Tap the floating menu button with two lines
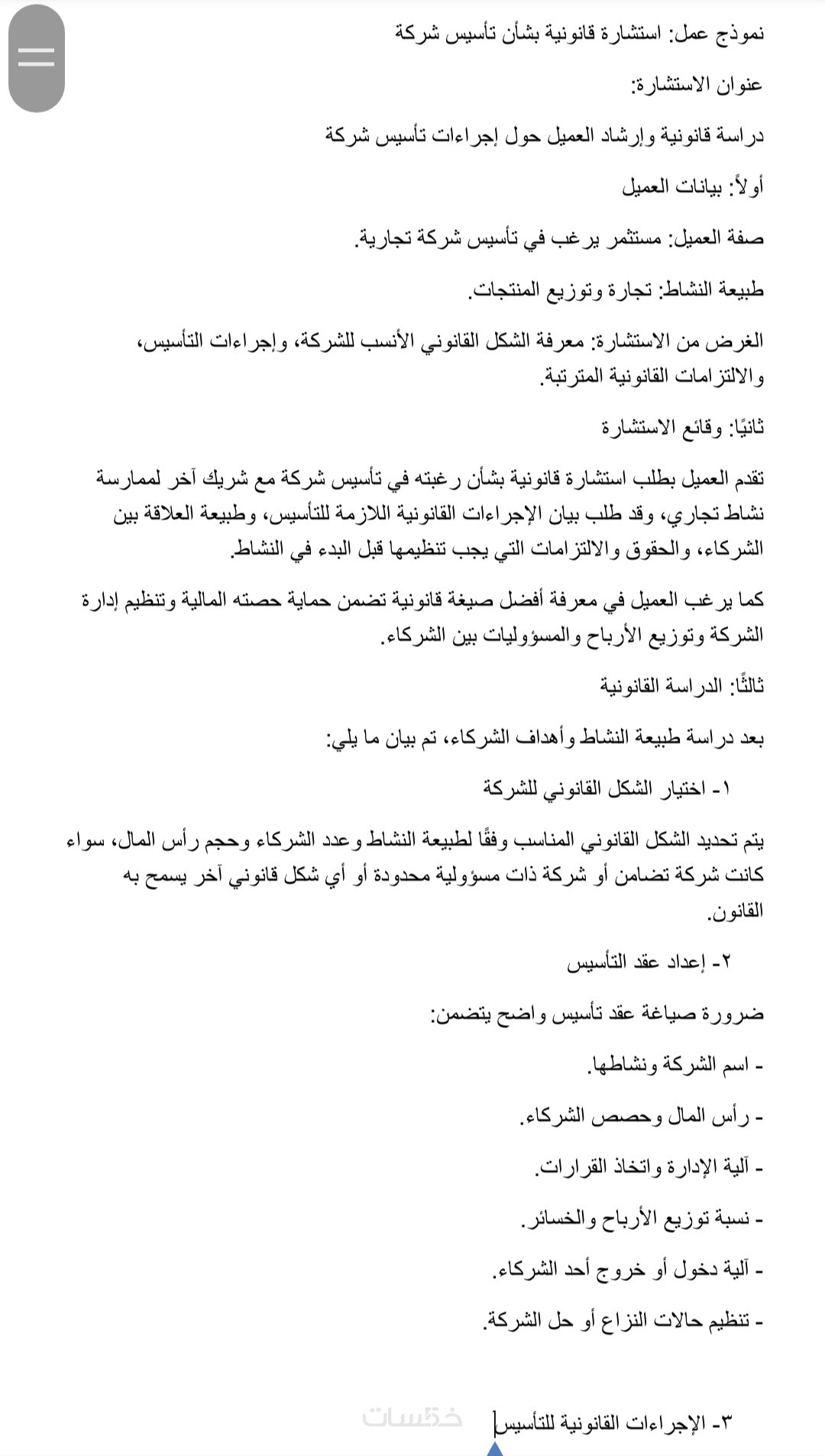The width and height of the screenshot is (825, 1456). (x=37, y=57)
